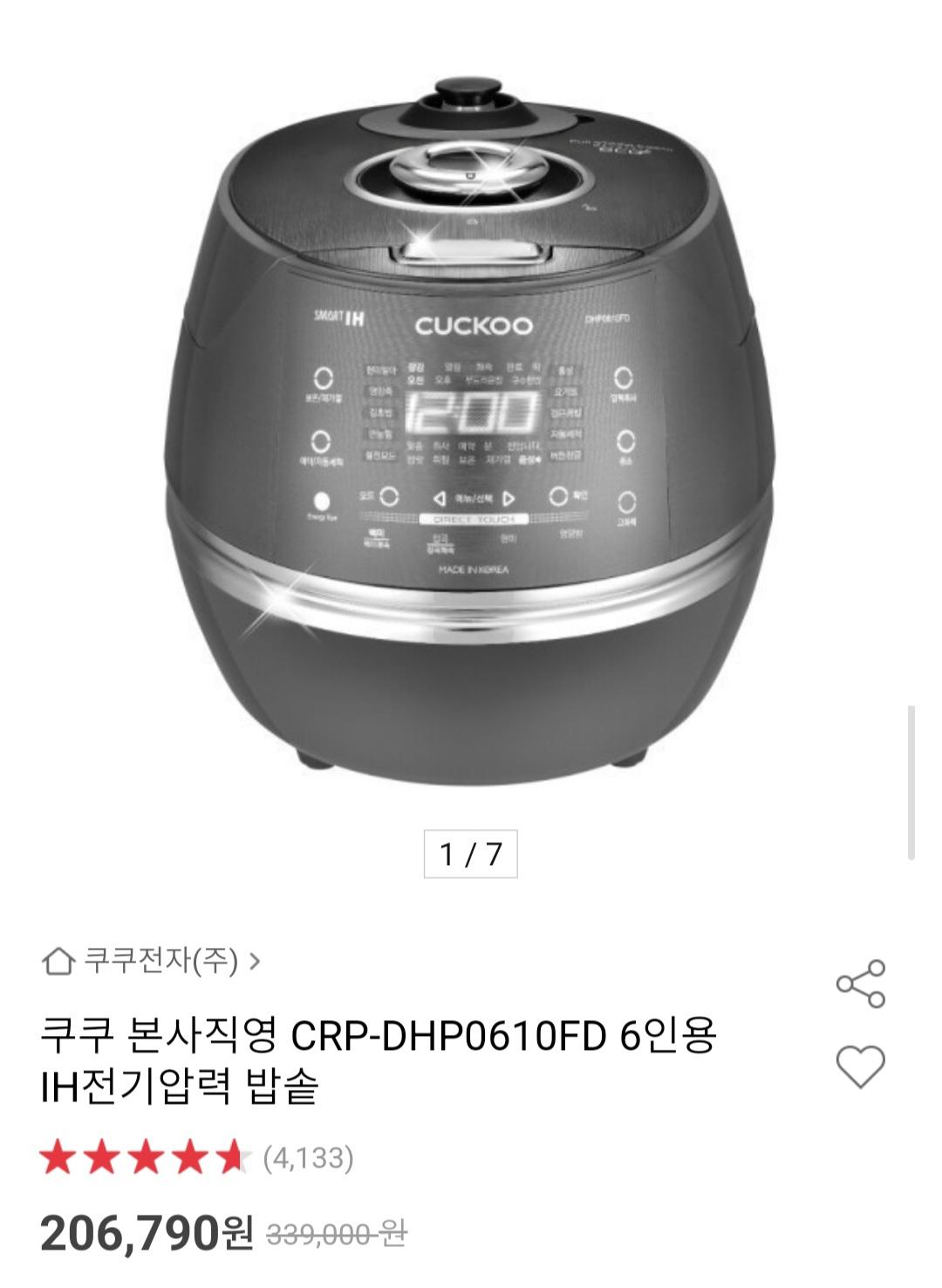942x1288 pixels.
Task: Add the rice cooker to wishlist
Action: [x=860, y=1067]
